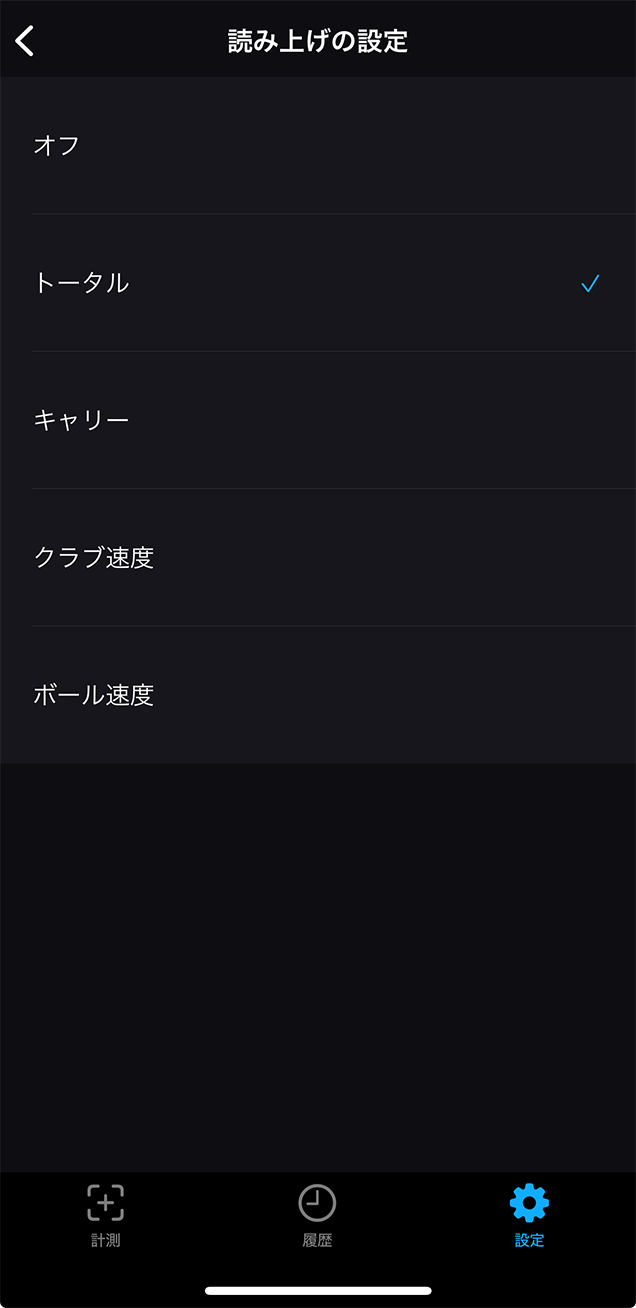This screenshot has width=636, height=1308.
Task: Select the オフ option
Action: (318, 146)
